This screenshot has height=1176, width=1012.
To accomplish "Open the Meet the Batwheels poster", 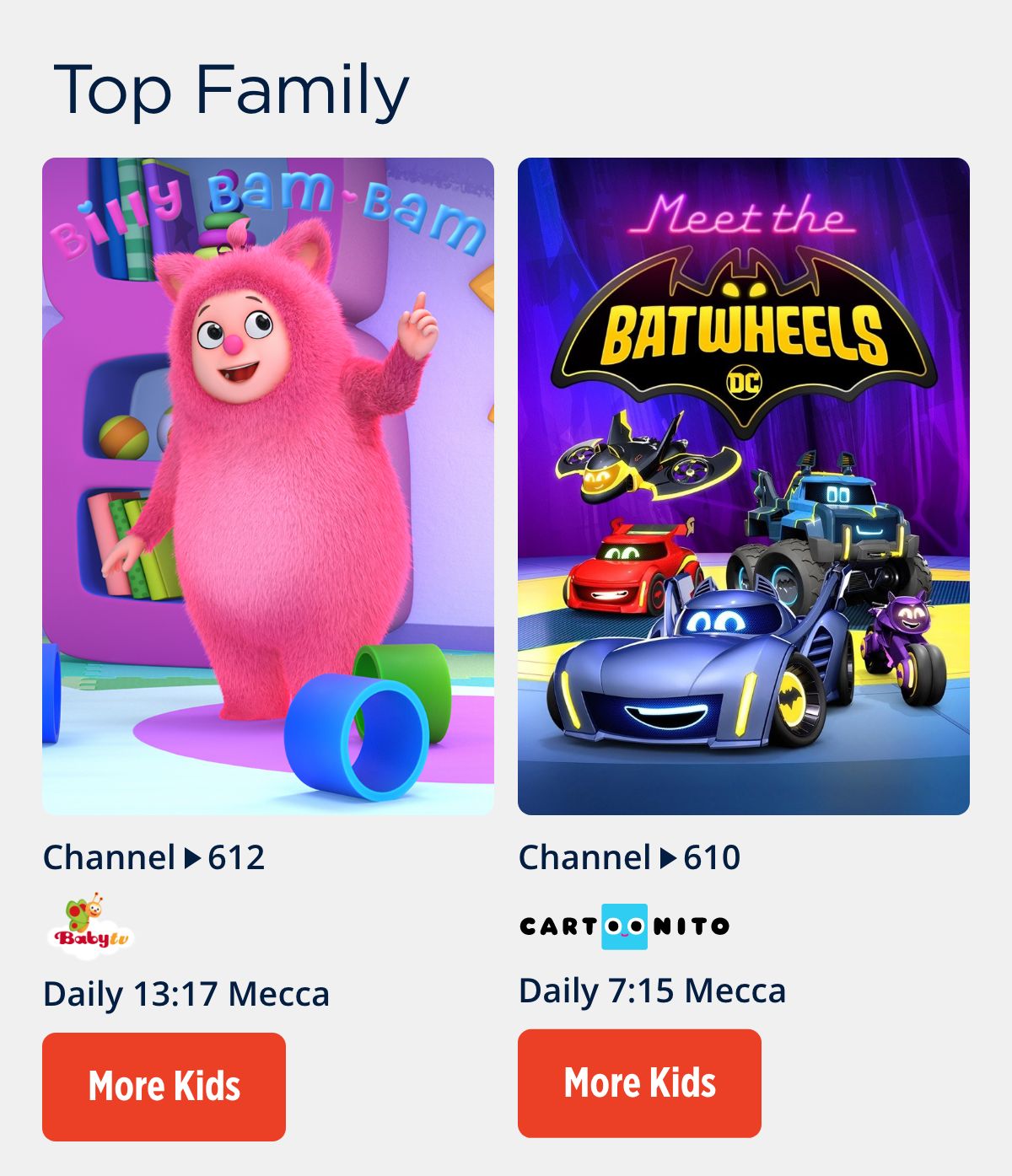I will (x=743, y=486).
